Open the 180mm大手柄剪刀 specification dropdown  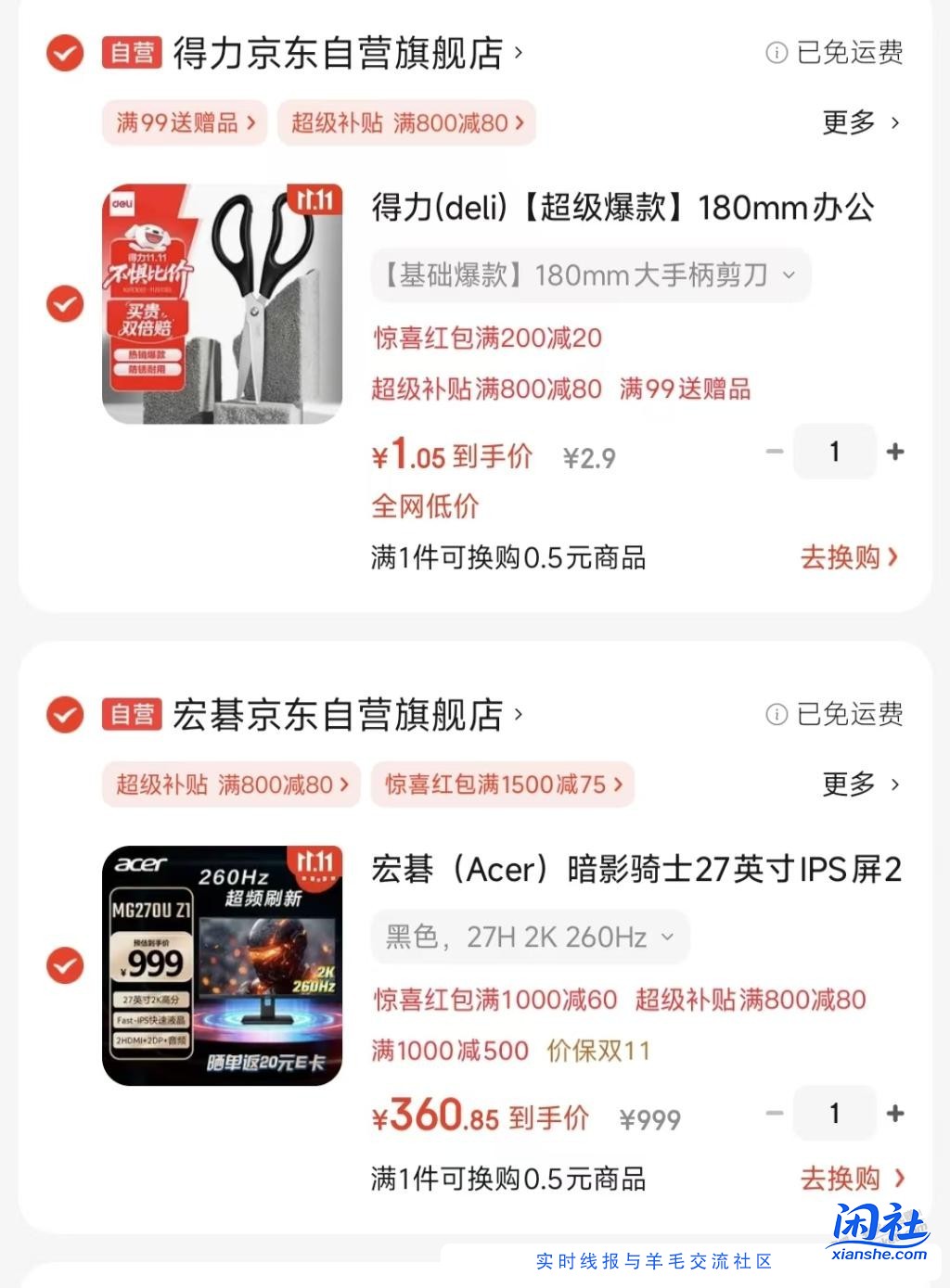[x=591, y=274]
